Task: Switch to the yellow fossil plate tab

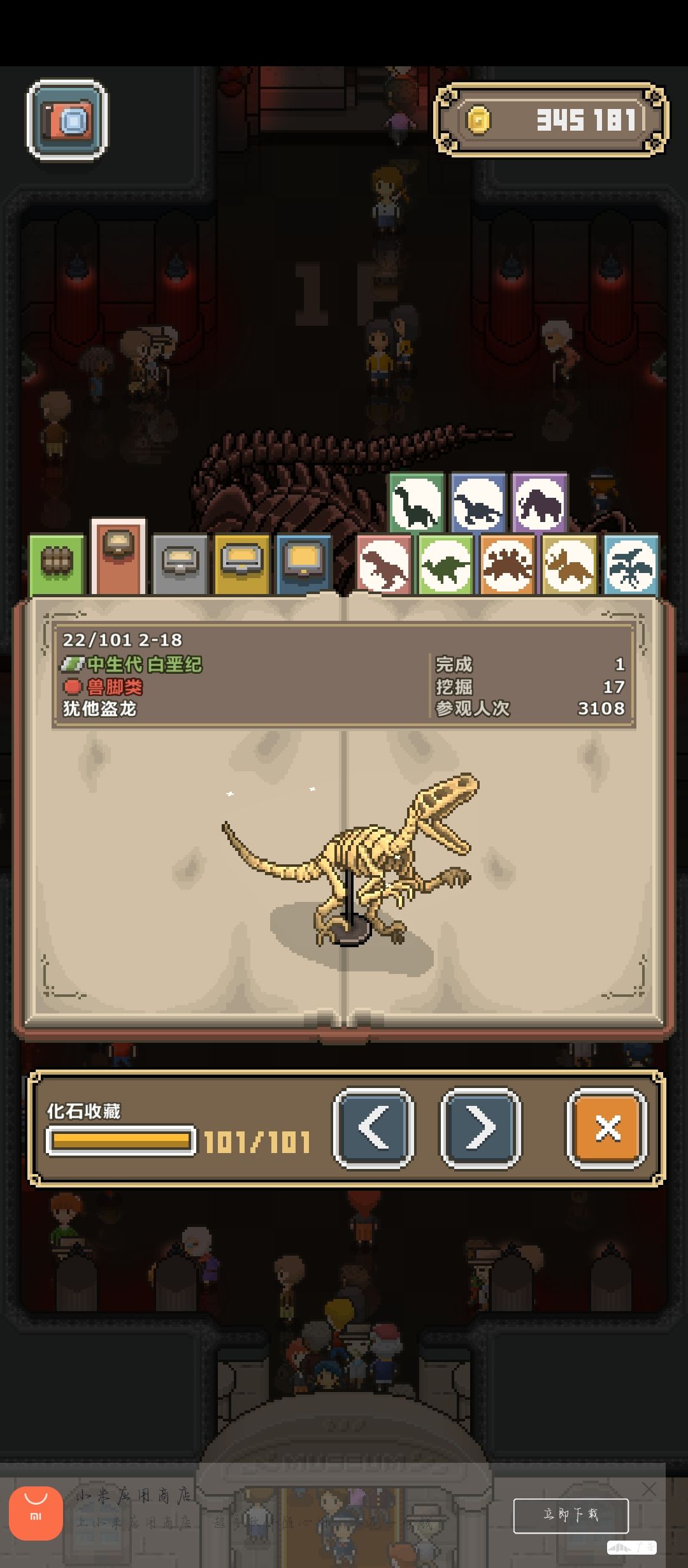Action: pyautogui.click(x=242, y=565)
